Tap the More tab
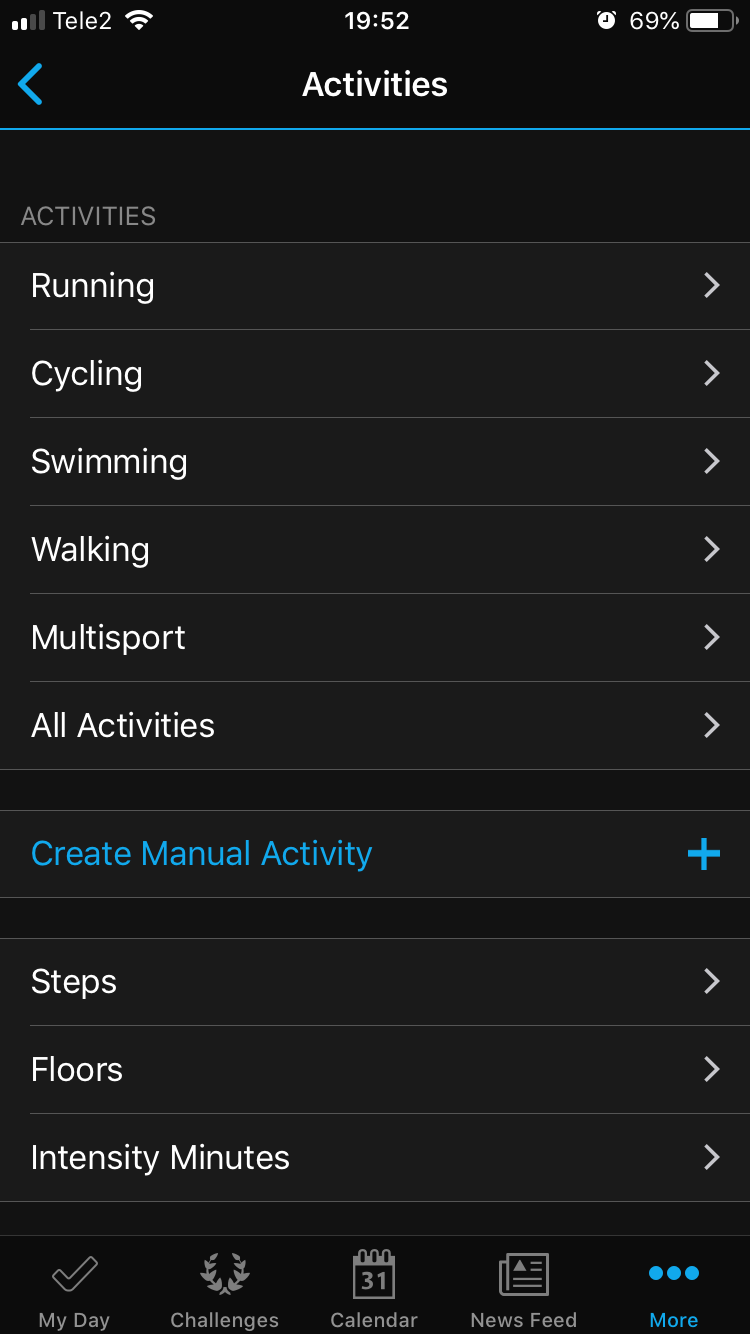The image size is (750, 1334). [x=674, y=1290]
